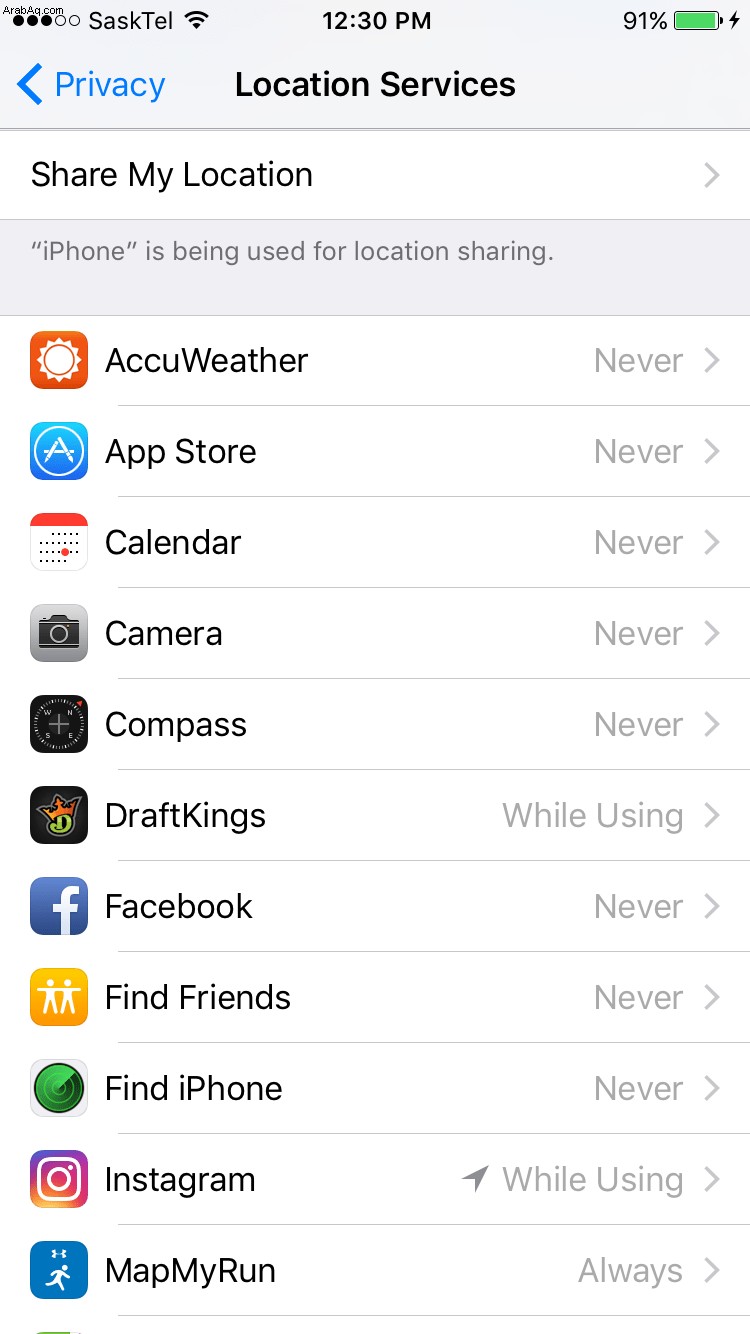Open Share My Location

tap(375, 175)
